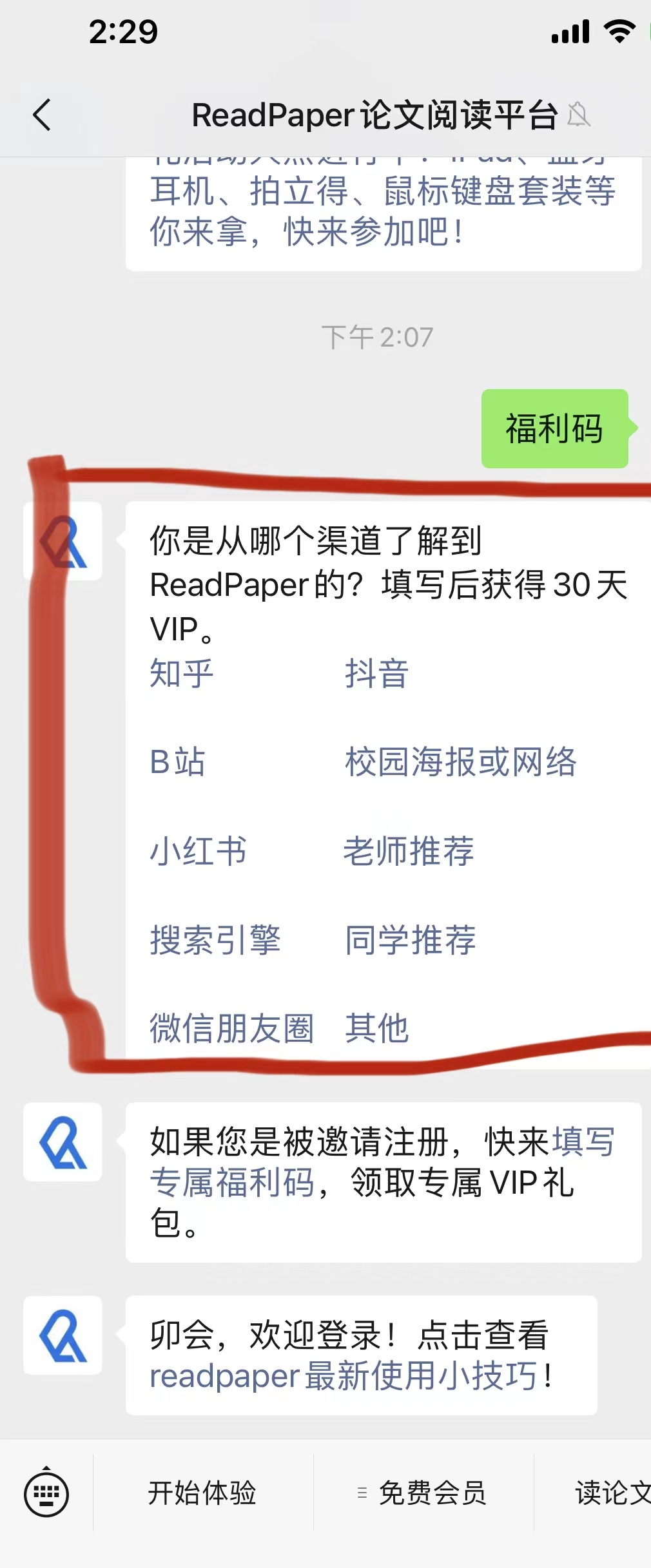
Task: Open the prize activity link message
Action: (382, 211)
